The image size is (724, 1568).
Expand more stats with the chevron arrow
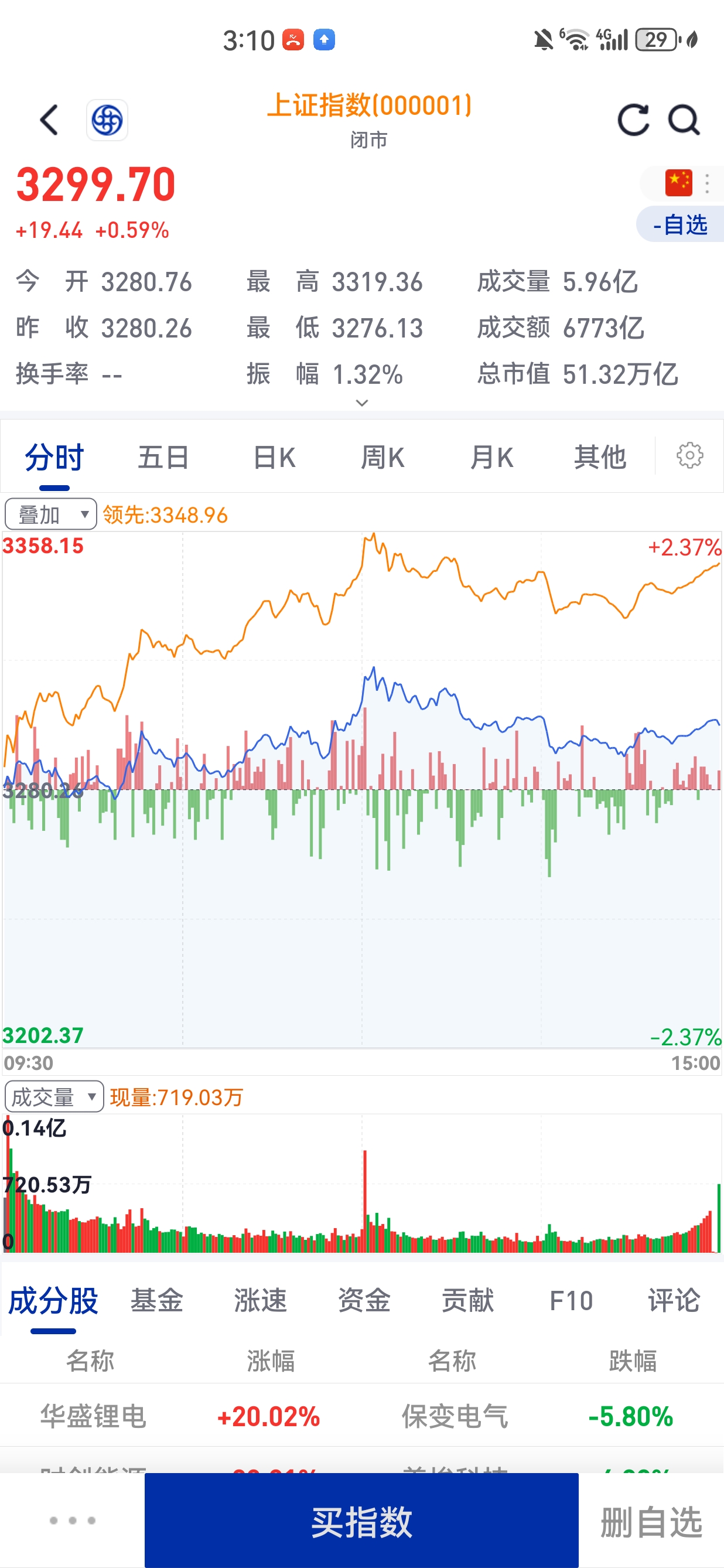pyautogui.click(x=361, y=403)
